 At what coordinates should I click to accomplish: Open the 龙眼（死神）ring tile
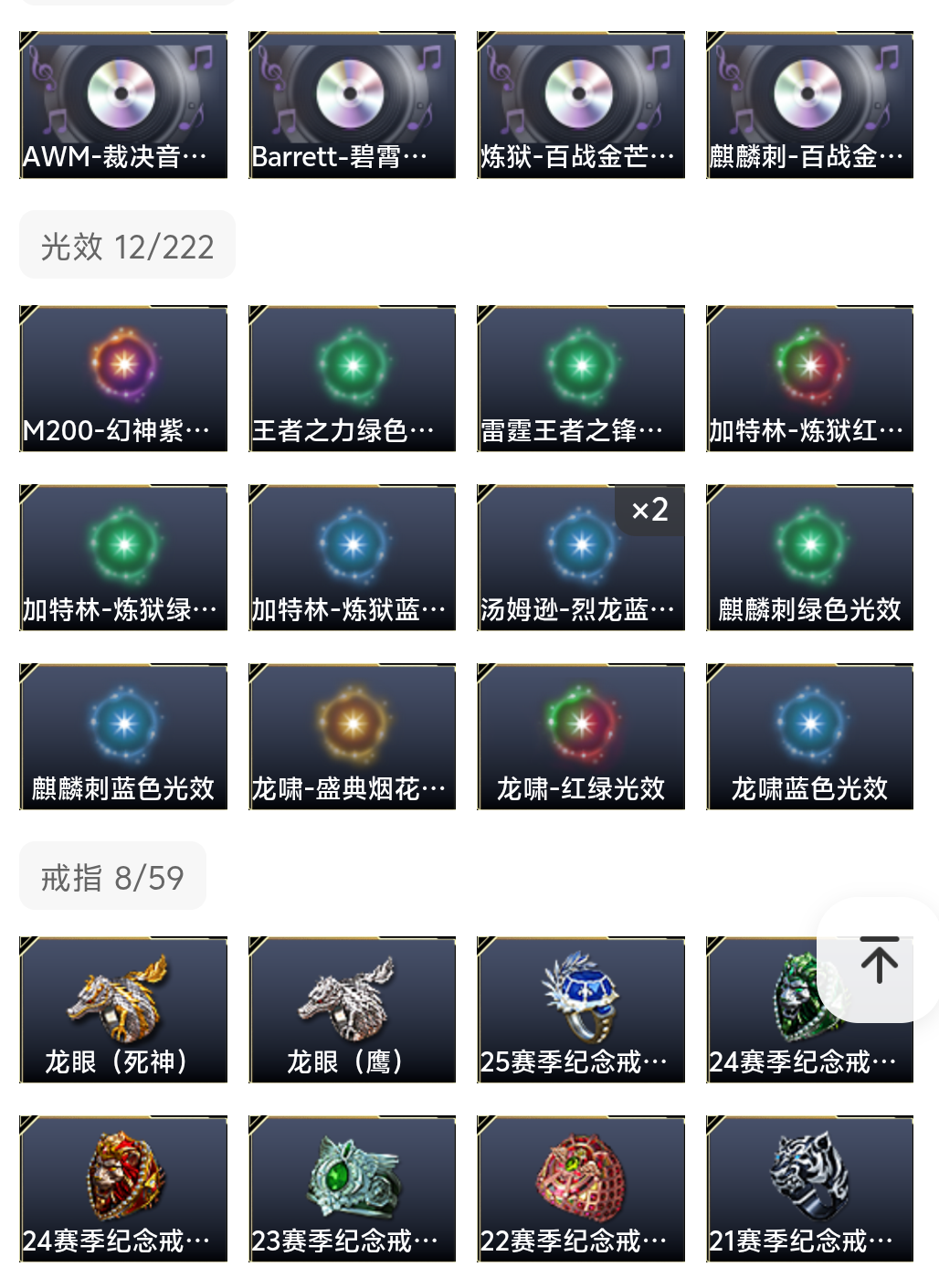[123, 1009]
